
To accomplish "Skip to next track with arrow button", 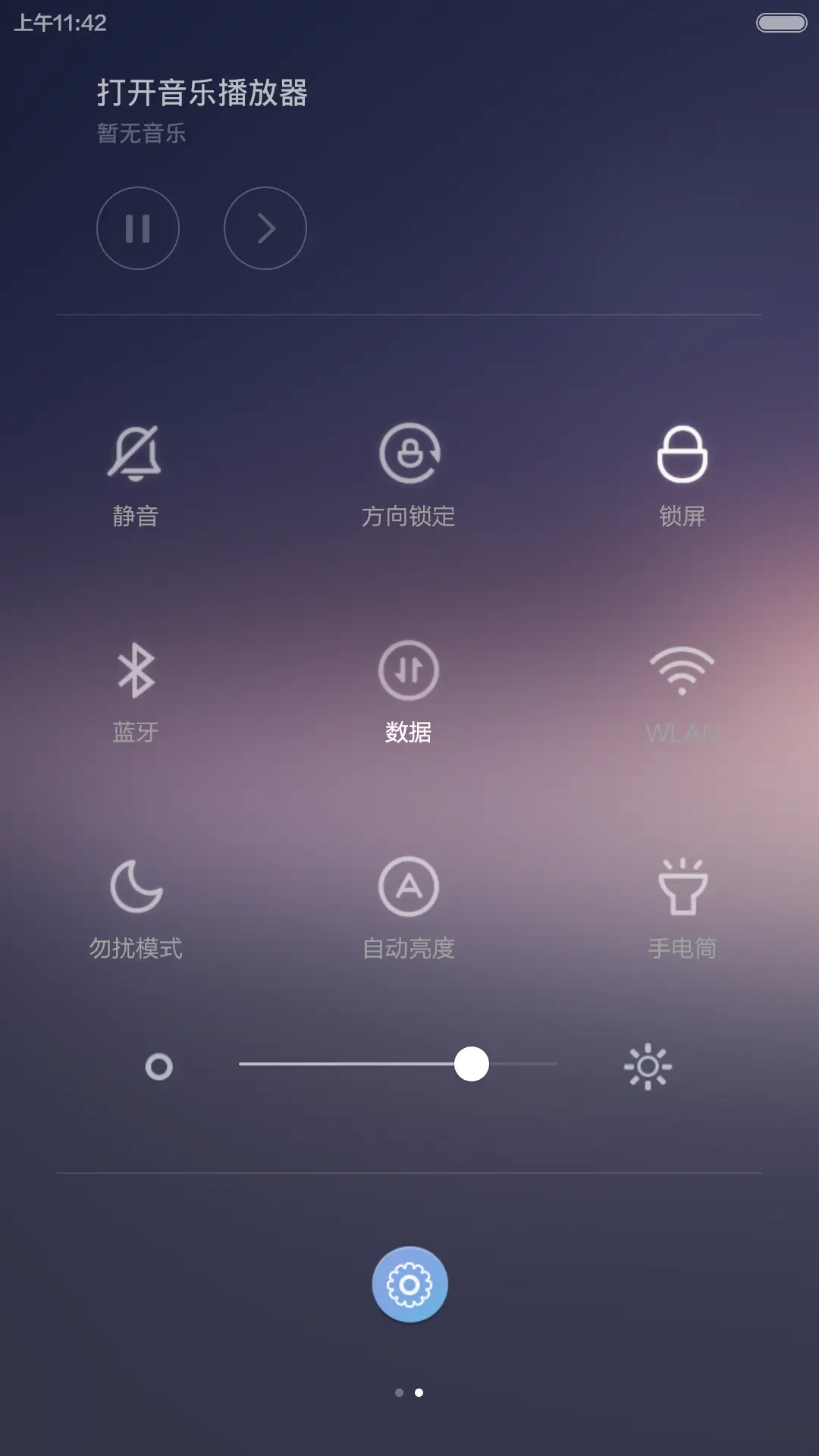I will [265, 228].
